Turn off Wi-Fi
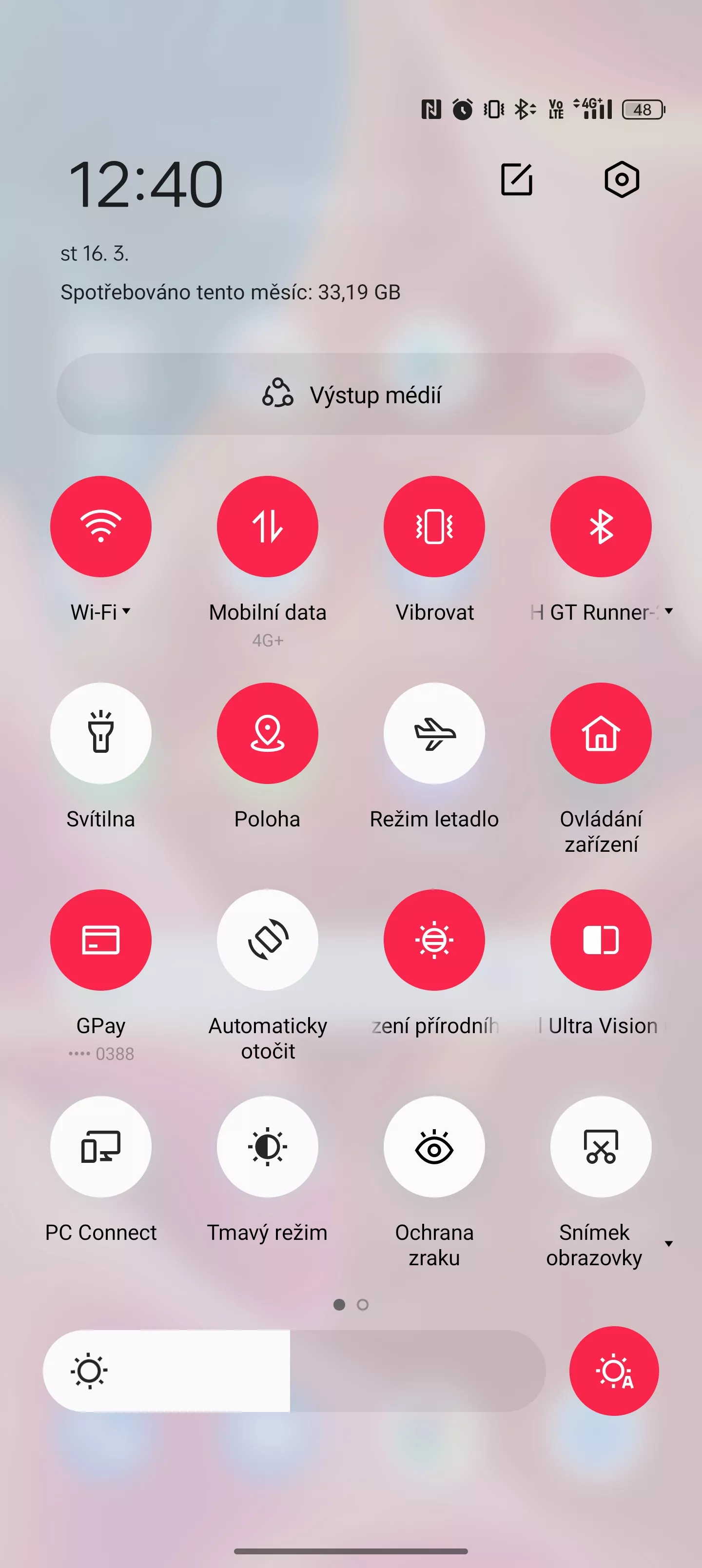702x1568 pixels. click(x=101, y=527)
